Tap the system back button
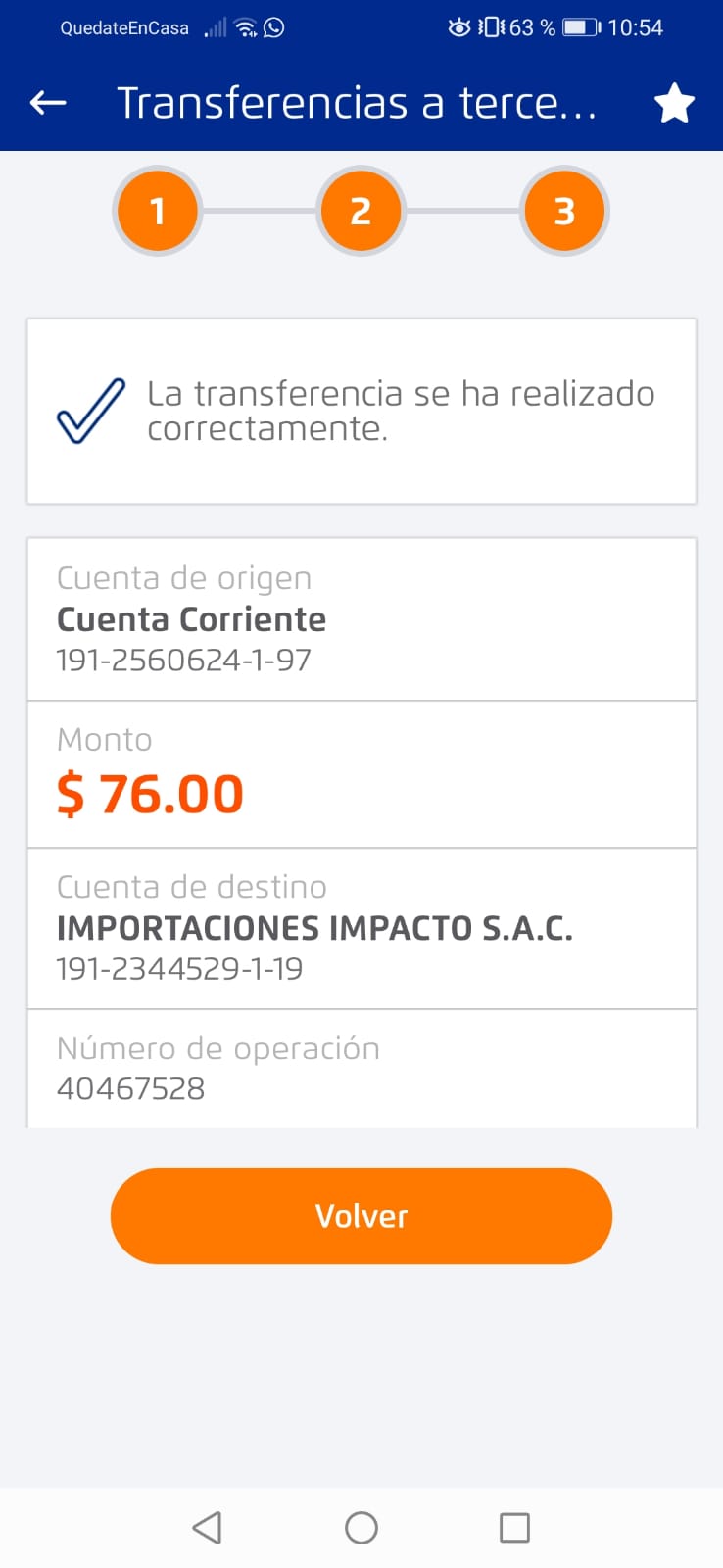Viewport: 723px width, 1568px height. tap(207, 1527)
